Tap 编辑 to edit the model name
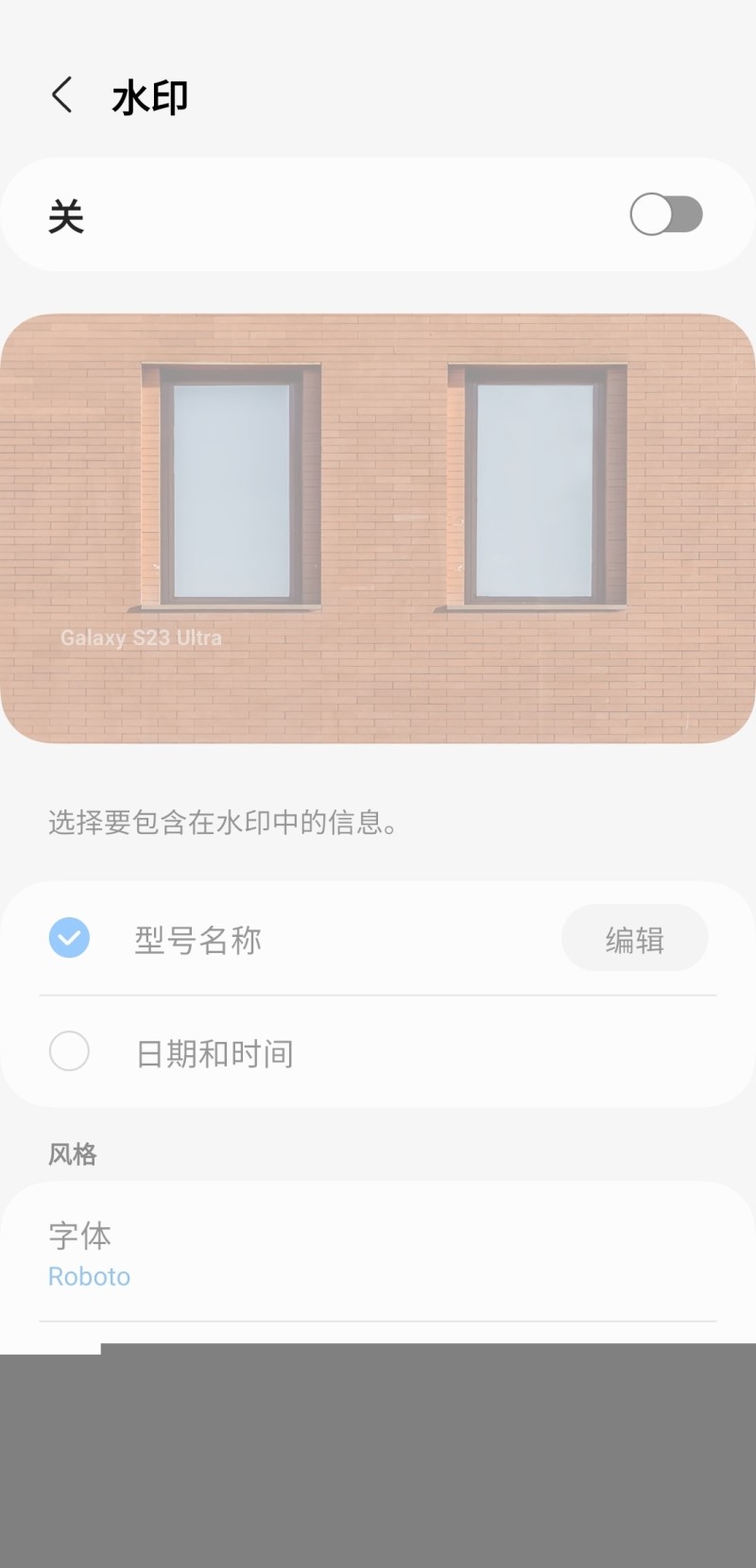 [x=634, y=939]
